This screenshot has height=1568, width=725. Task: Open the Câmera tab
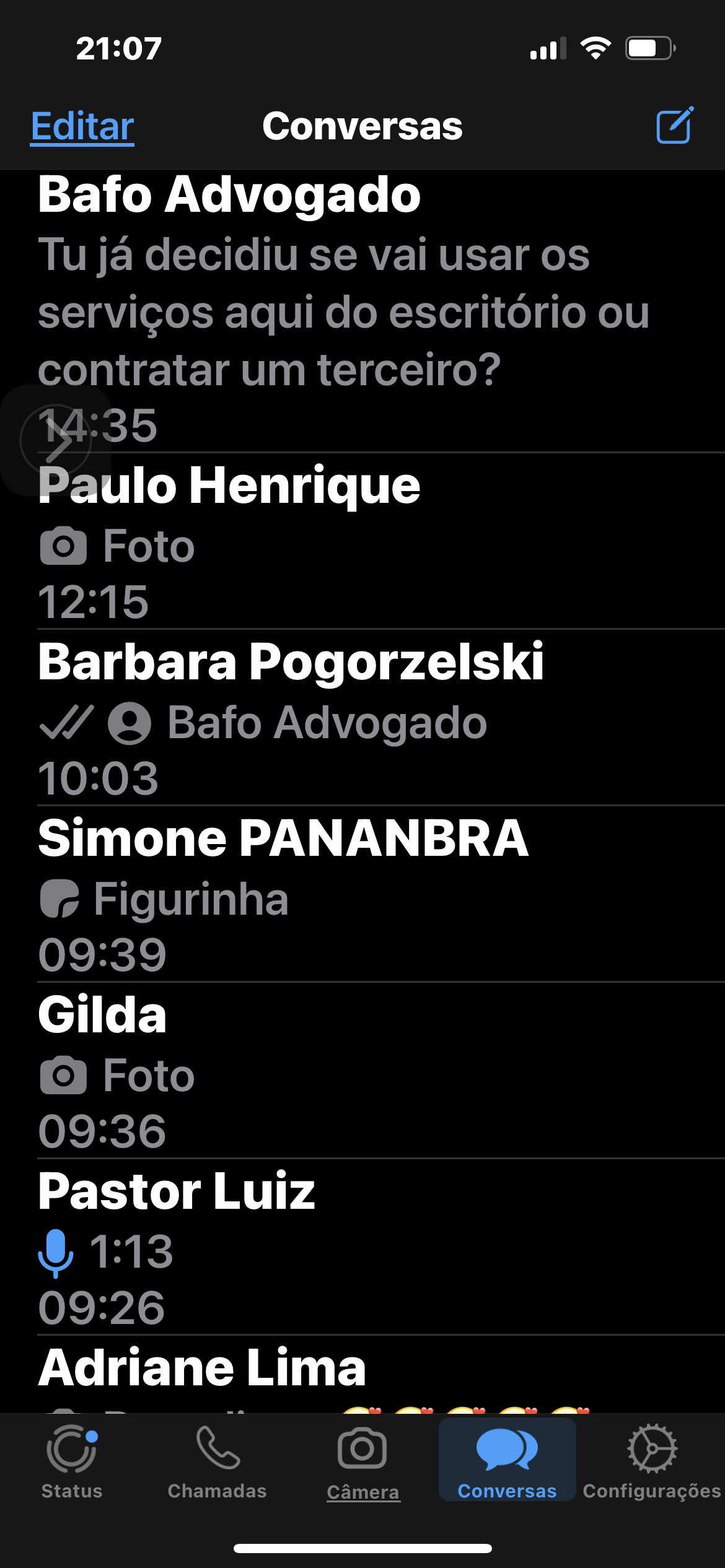[362, 1462]
